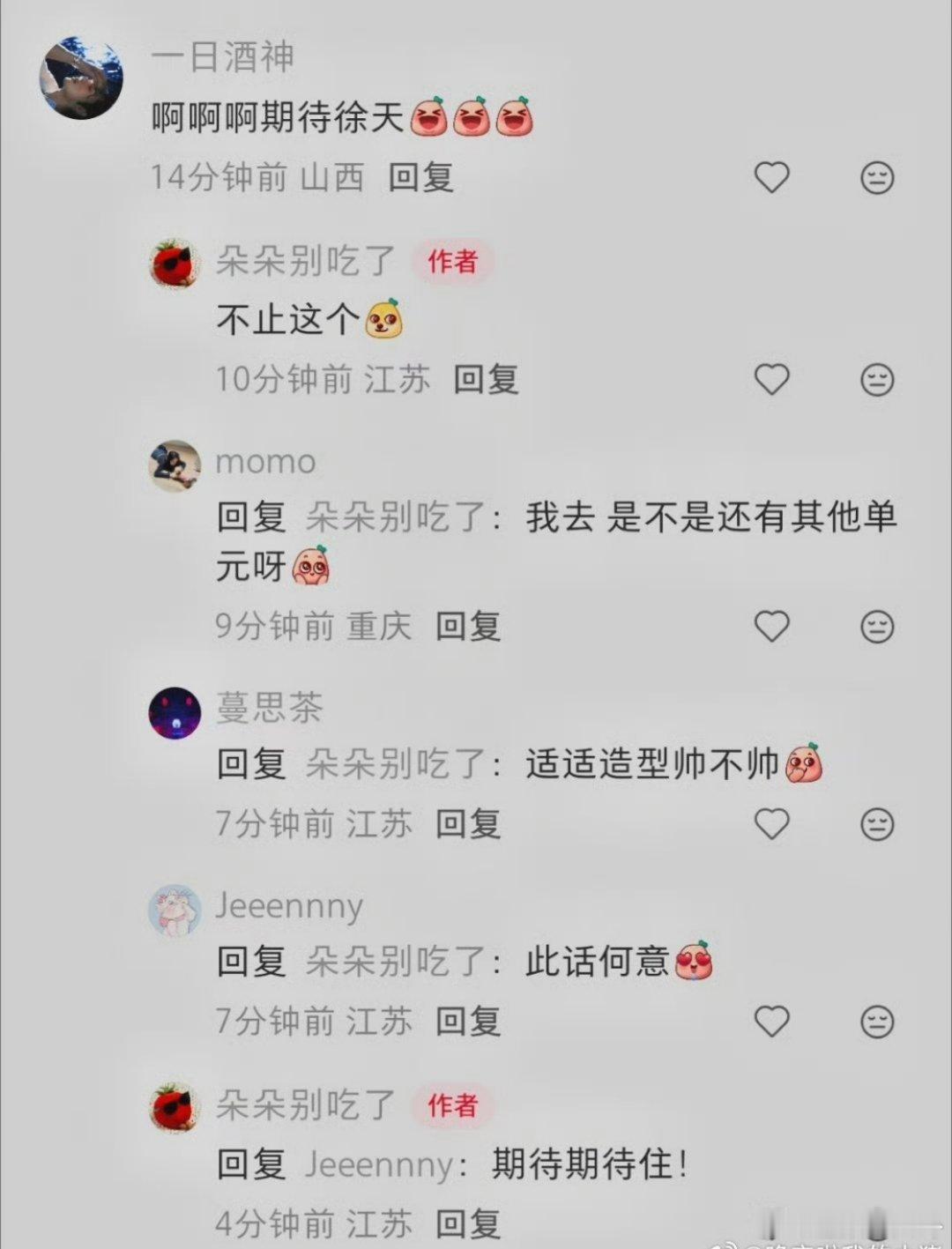This screenshot has width=952, height=1249.
Task: Open momo's avatar
Action: (175, 463)
